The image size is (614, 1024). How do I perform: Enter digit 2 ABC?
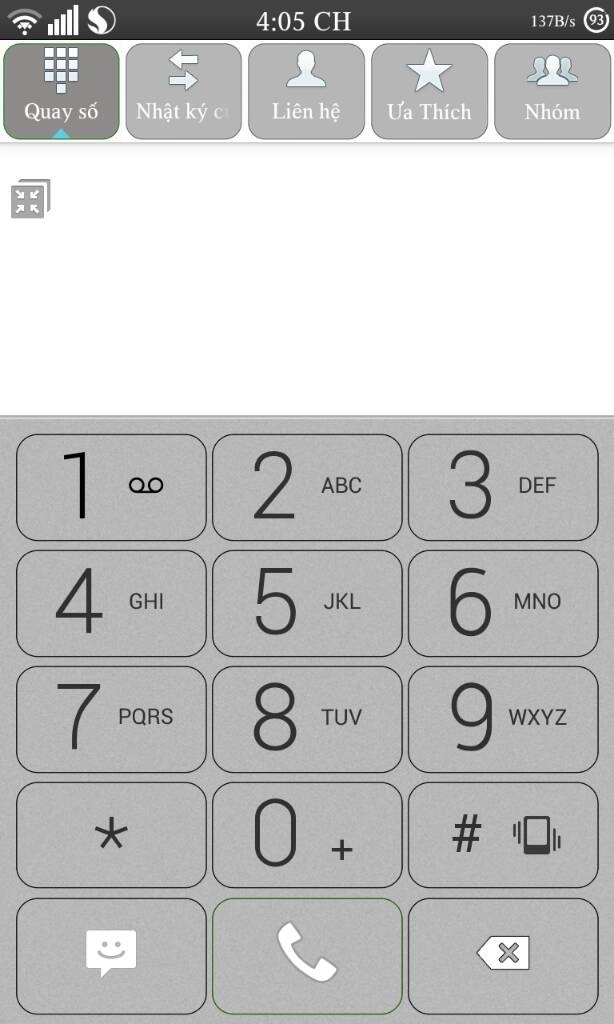click(307, 487)
